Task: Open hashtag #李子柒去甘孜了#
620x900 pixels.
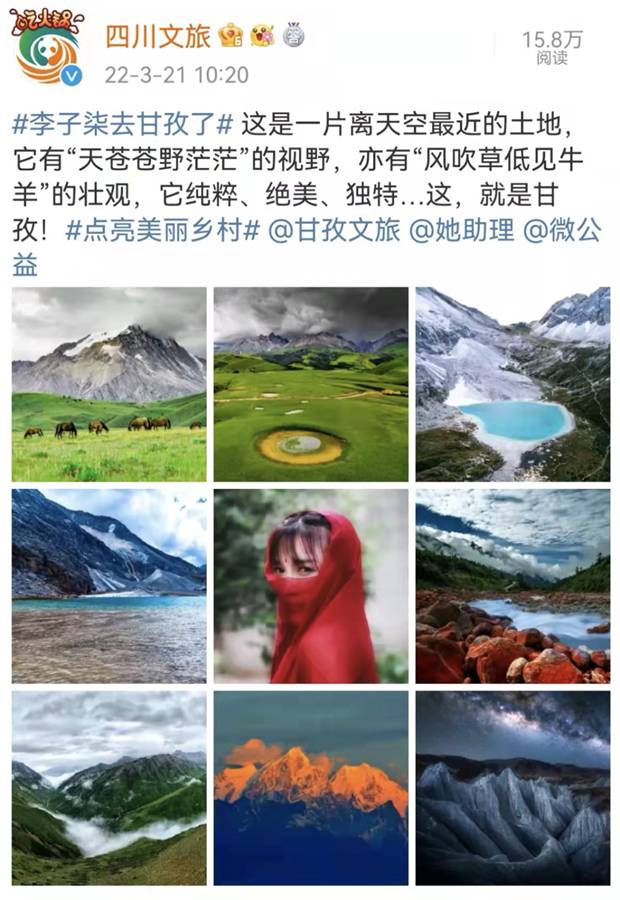Action: click(x=123, y=125)
